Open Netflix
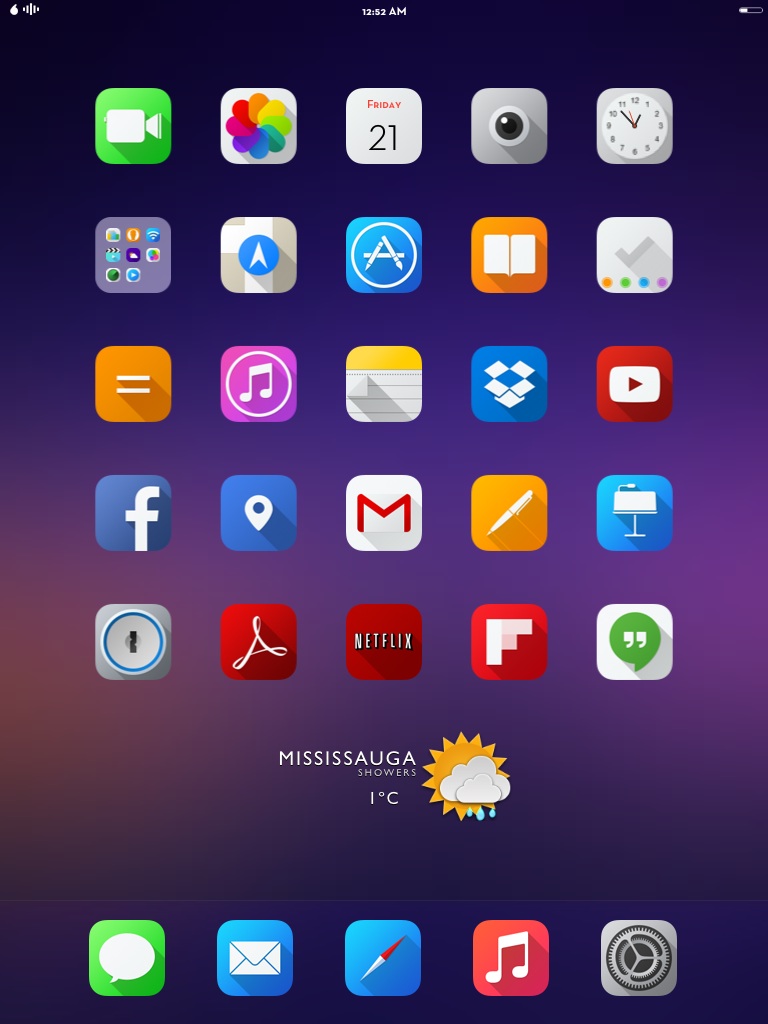The image size is (768, 1024). (384, 642)
